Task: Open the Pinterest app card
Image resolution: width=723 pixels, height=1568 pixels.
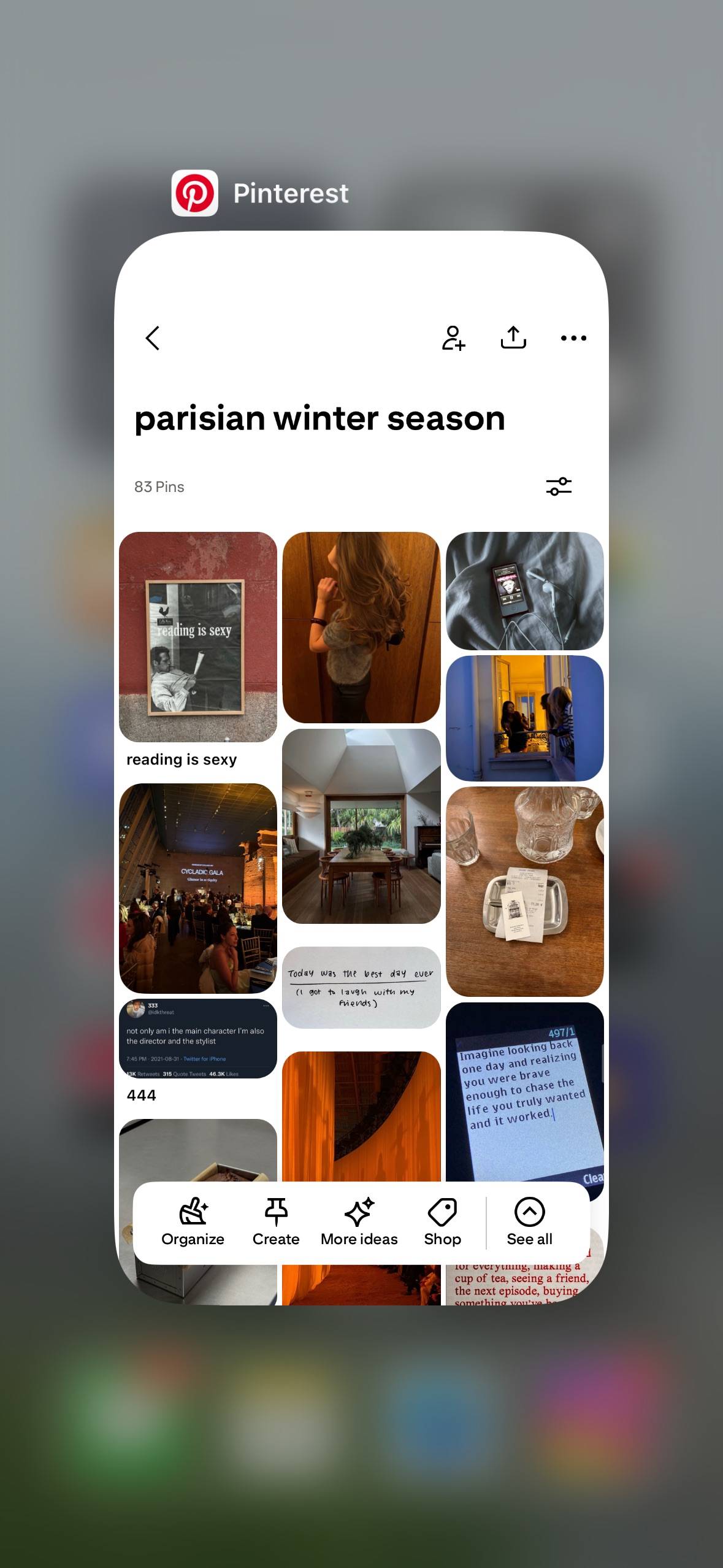Action: [x=361, y=767]
